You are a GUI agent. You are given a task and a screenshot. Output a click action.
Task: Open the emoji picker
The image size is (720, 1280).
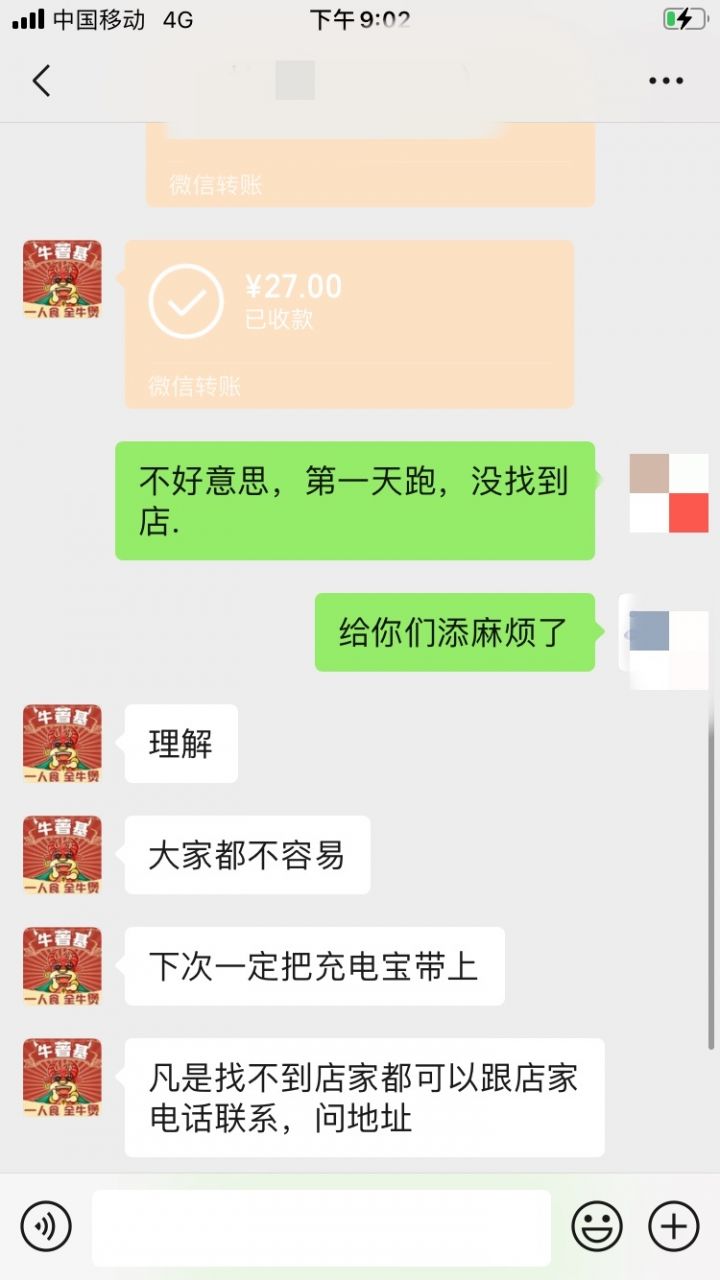[598, 1224]
